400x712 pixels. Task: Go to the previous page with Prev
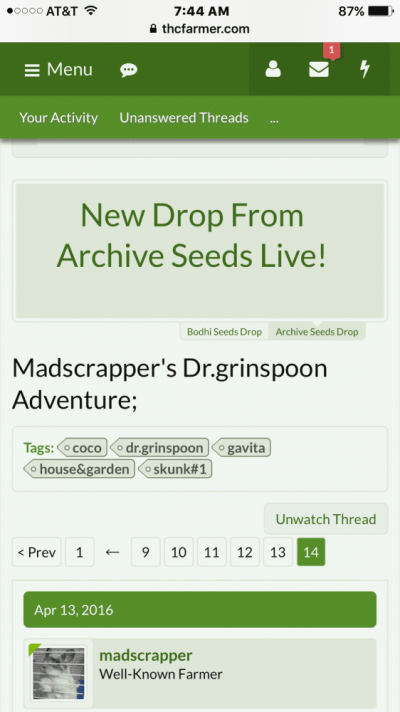(x=37, y=552)
